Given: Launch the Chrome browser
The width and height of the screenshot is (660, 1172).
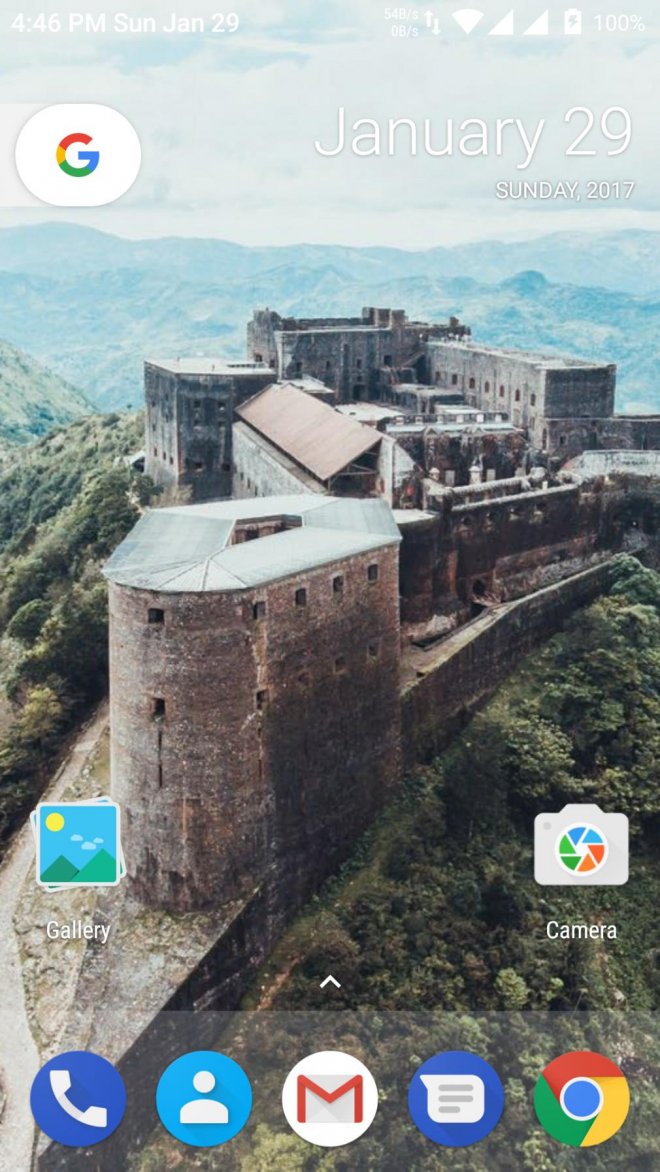Looking at the screenshot, I should point(581,1099).
